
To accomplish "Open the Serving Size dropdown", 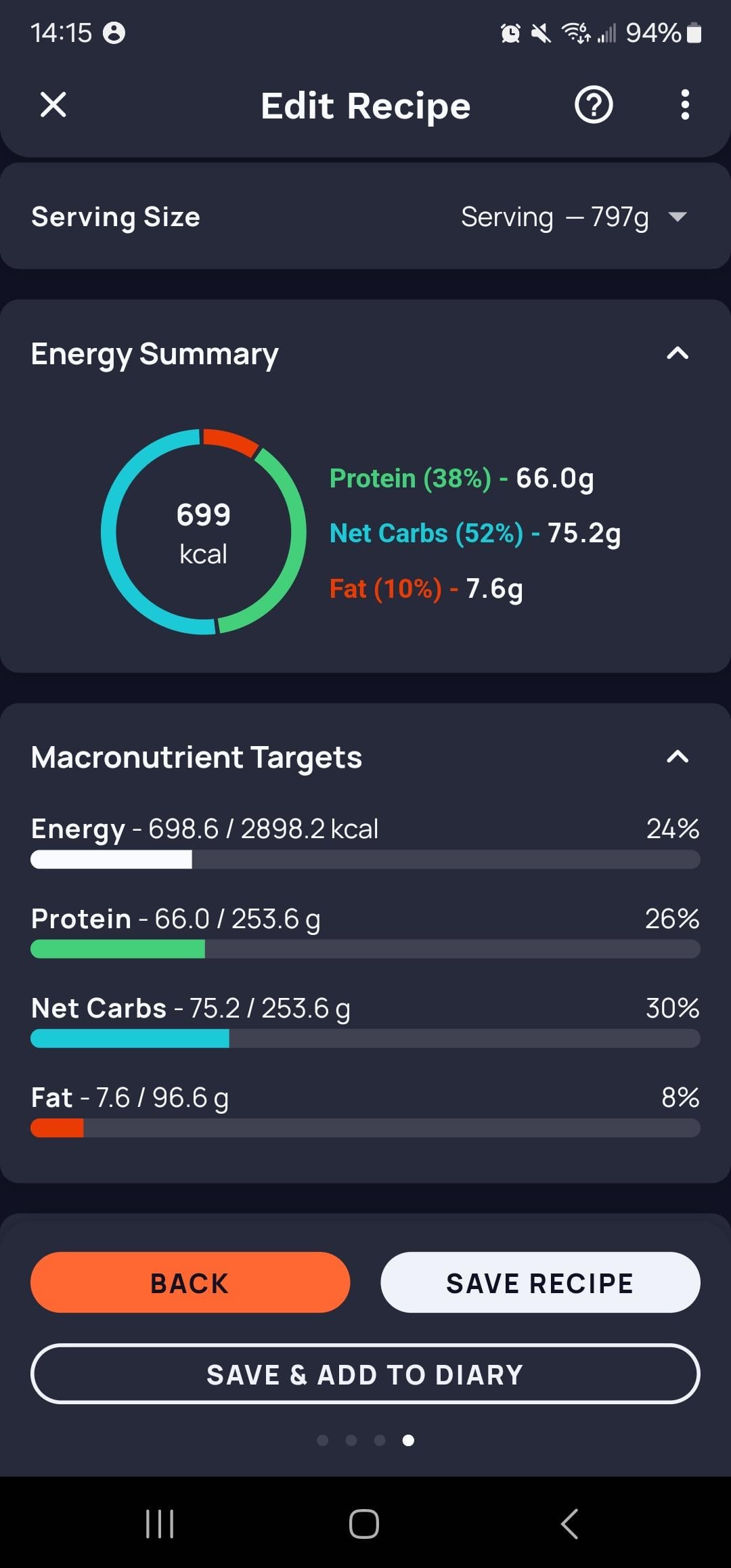I will click(x=574, y=217).
